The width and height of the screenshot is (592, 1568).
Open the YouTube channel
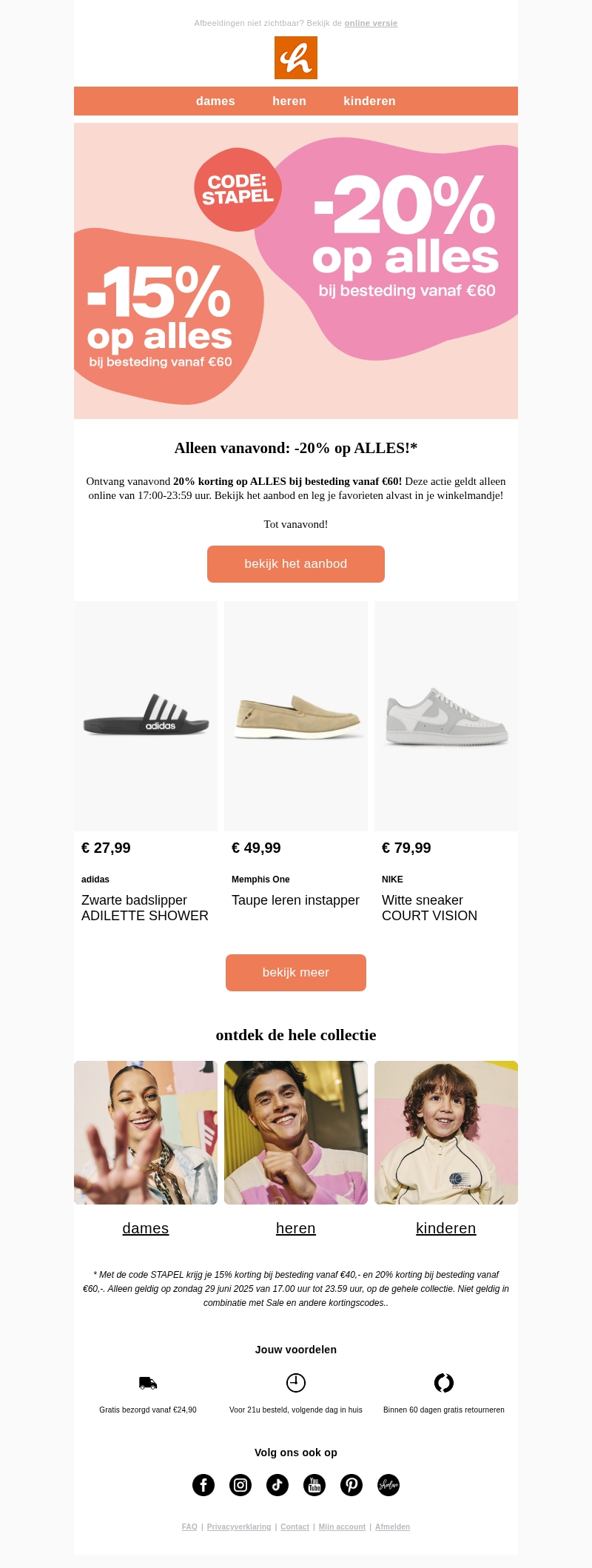click(x=314, y=1485)
